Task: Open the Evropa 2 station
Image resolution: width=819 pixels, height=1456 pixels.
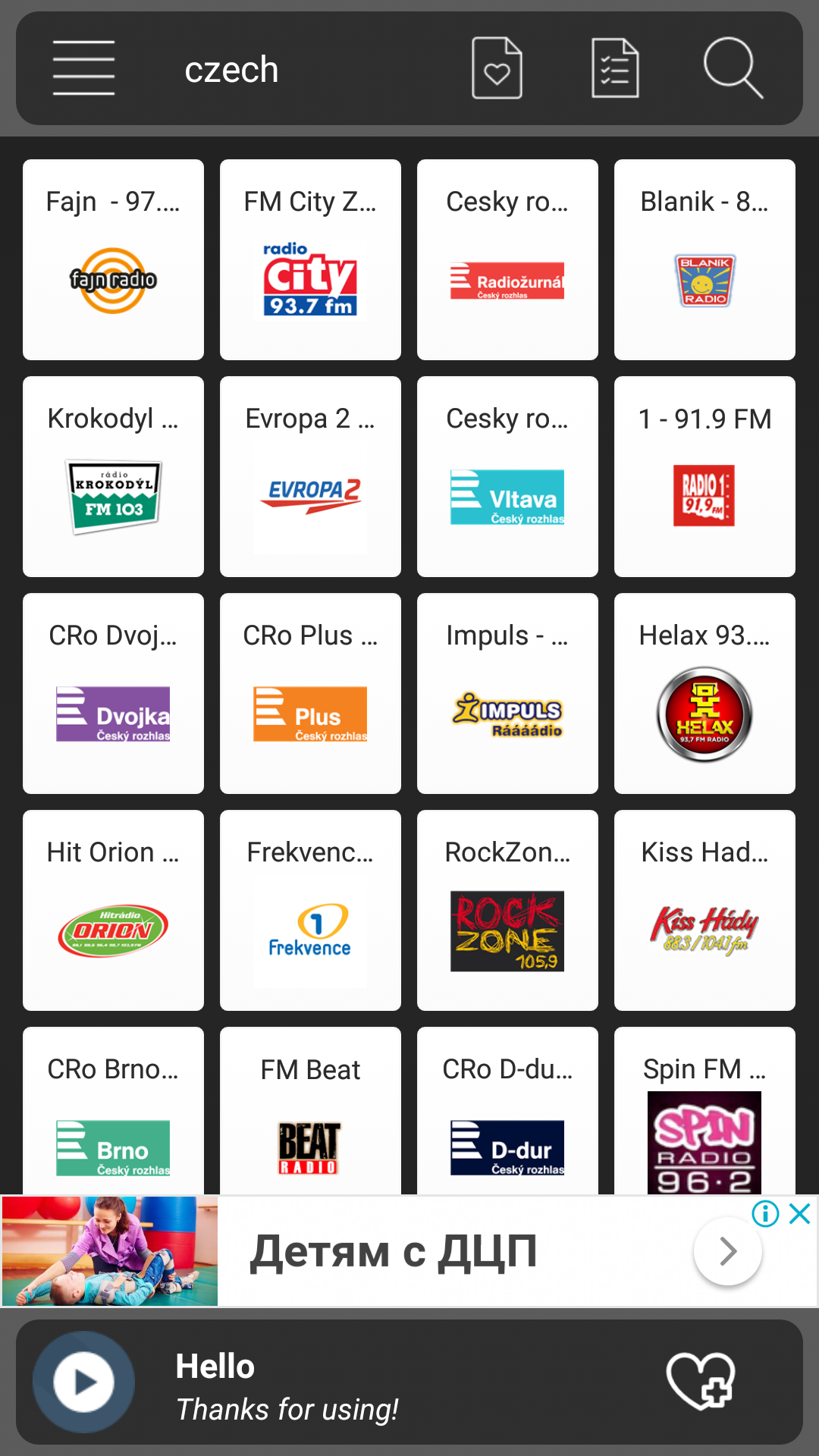Action: click(310, 476)
